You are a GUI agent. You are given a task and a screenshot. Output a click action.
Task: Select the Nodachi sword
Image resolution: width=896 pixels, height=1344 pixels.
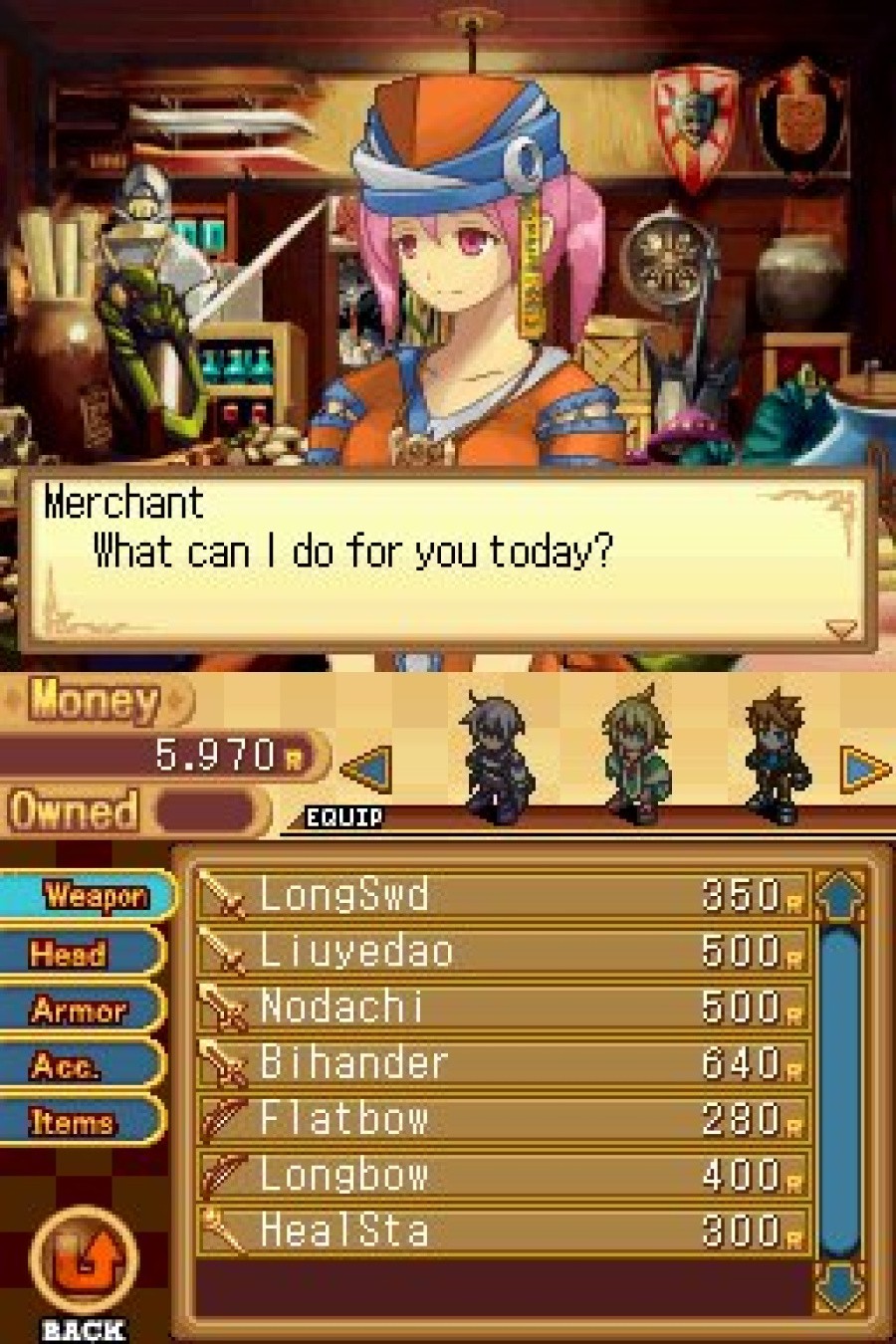(x=503, y=1007)
